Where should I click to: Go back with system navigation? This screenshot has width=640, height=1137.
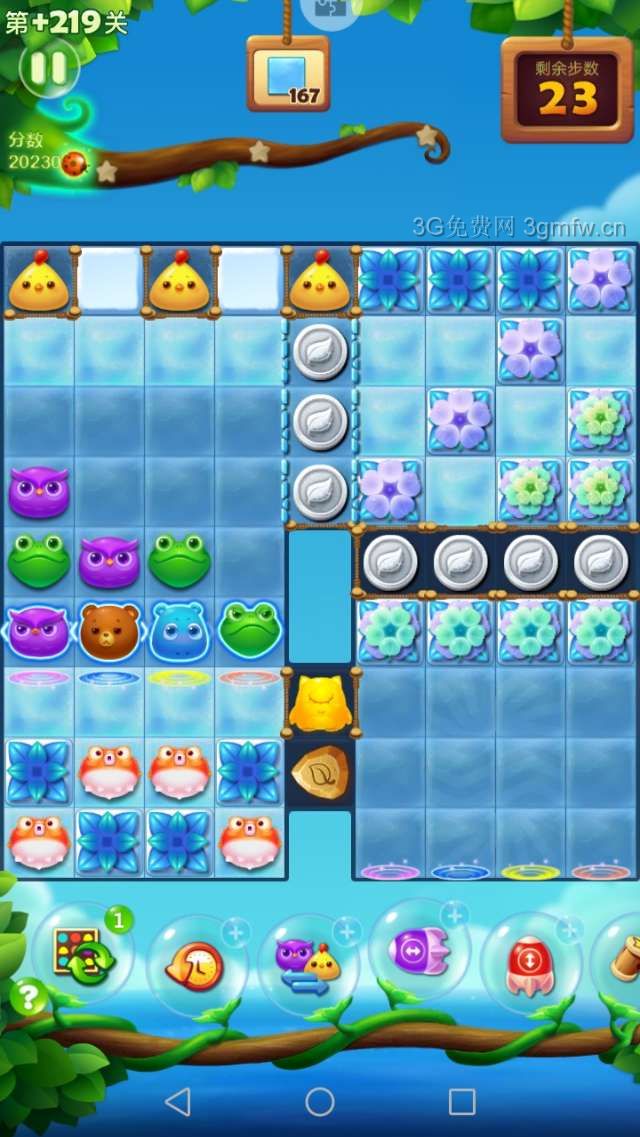coord(177,1101)
